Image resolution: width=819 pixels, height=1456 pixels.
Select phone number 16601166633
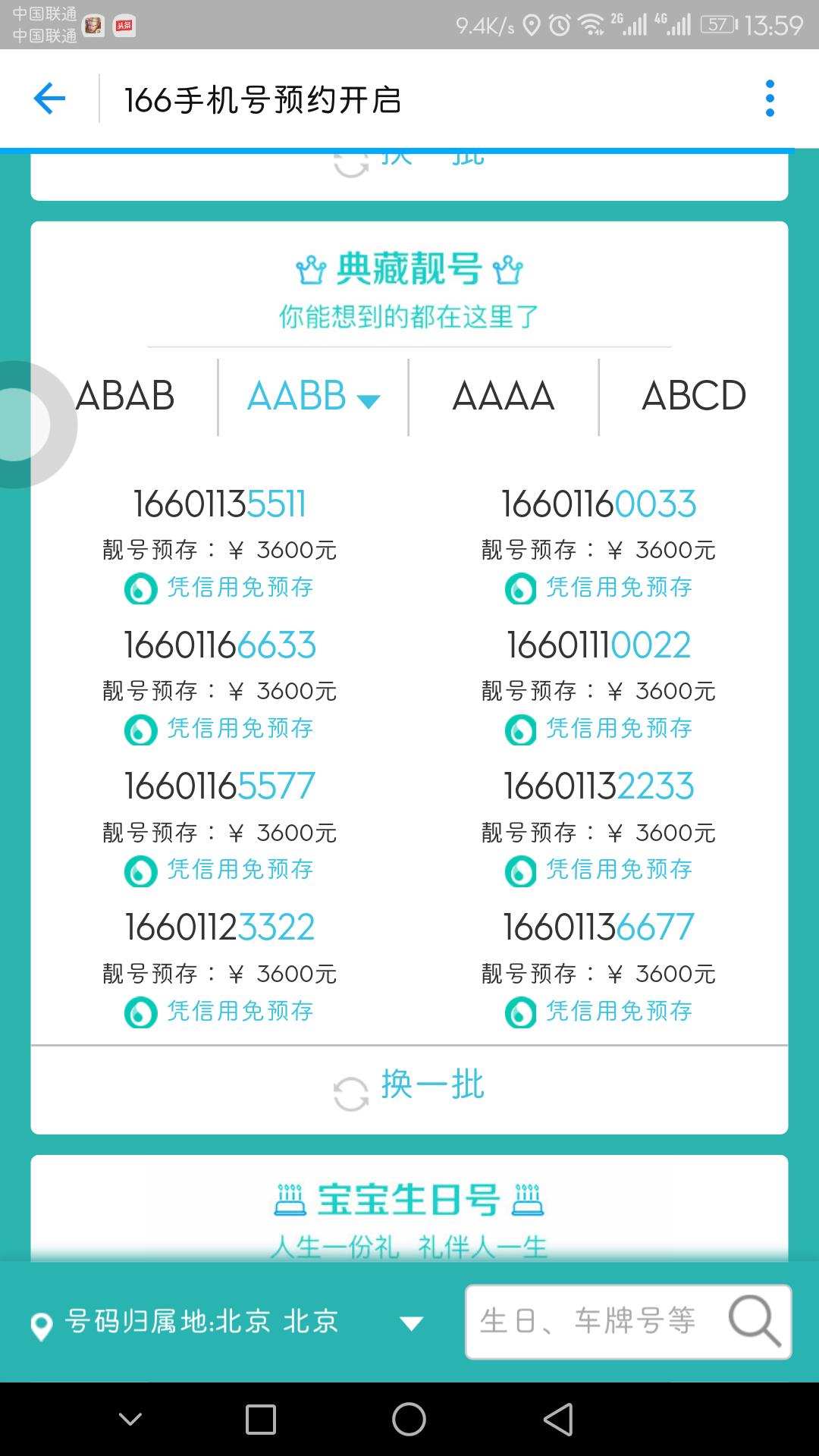220,646
